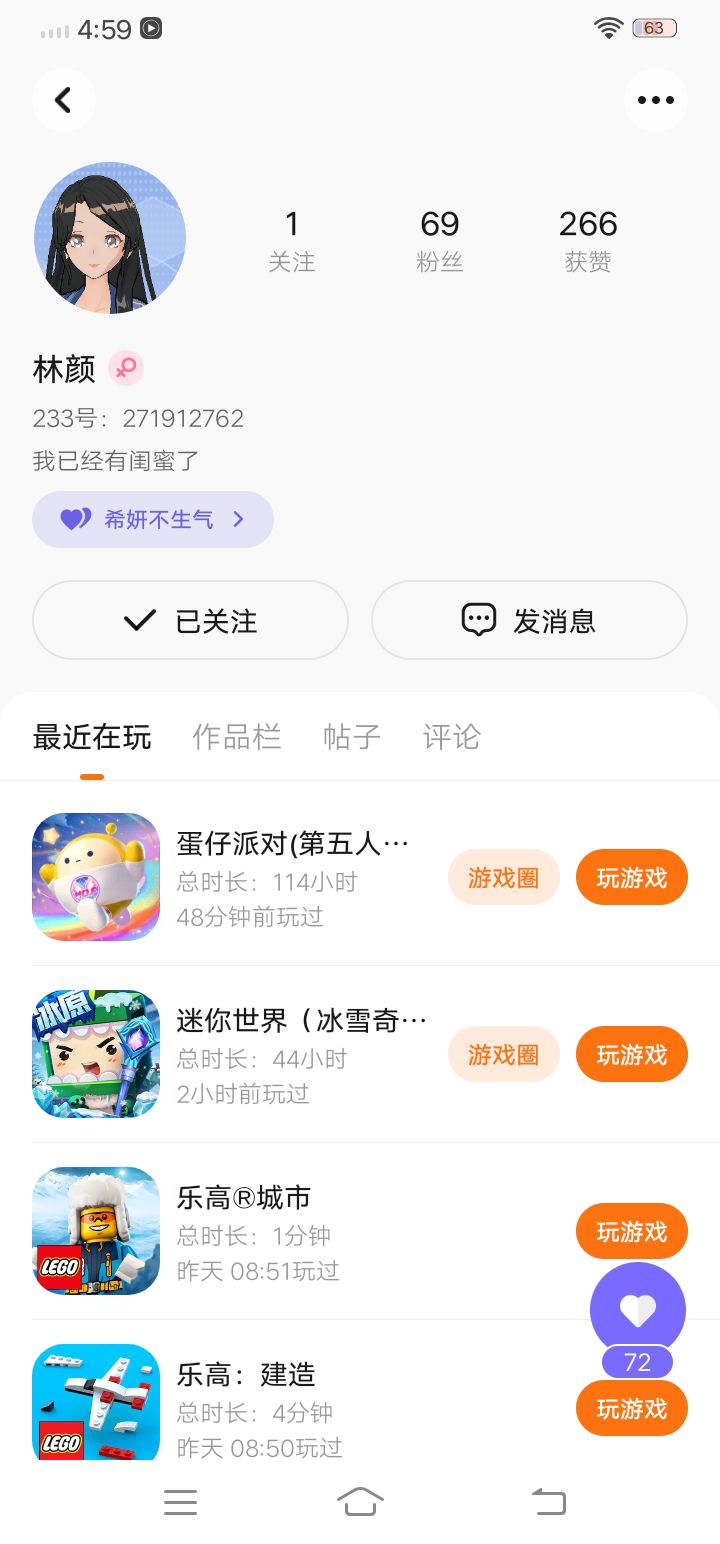This screenshot has height=1544, width=720.
Task: Open the 希妍不生气 bestie chip
Action: click(153, 519)
